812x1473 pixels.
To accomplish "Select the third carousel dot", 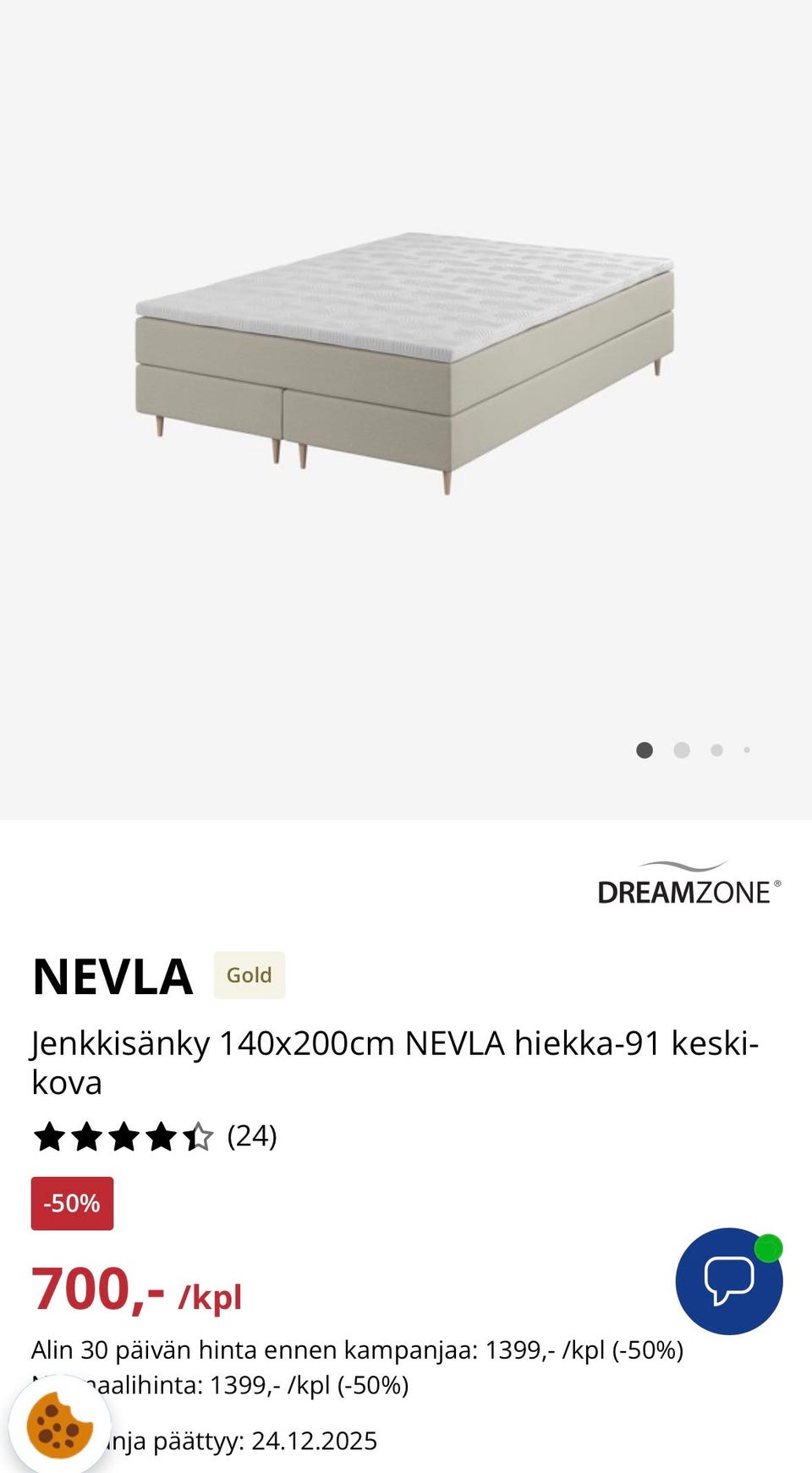I will tap(716, 750).
